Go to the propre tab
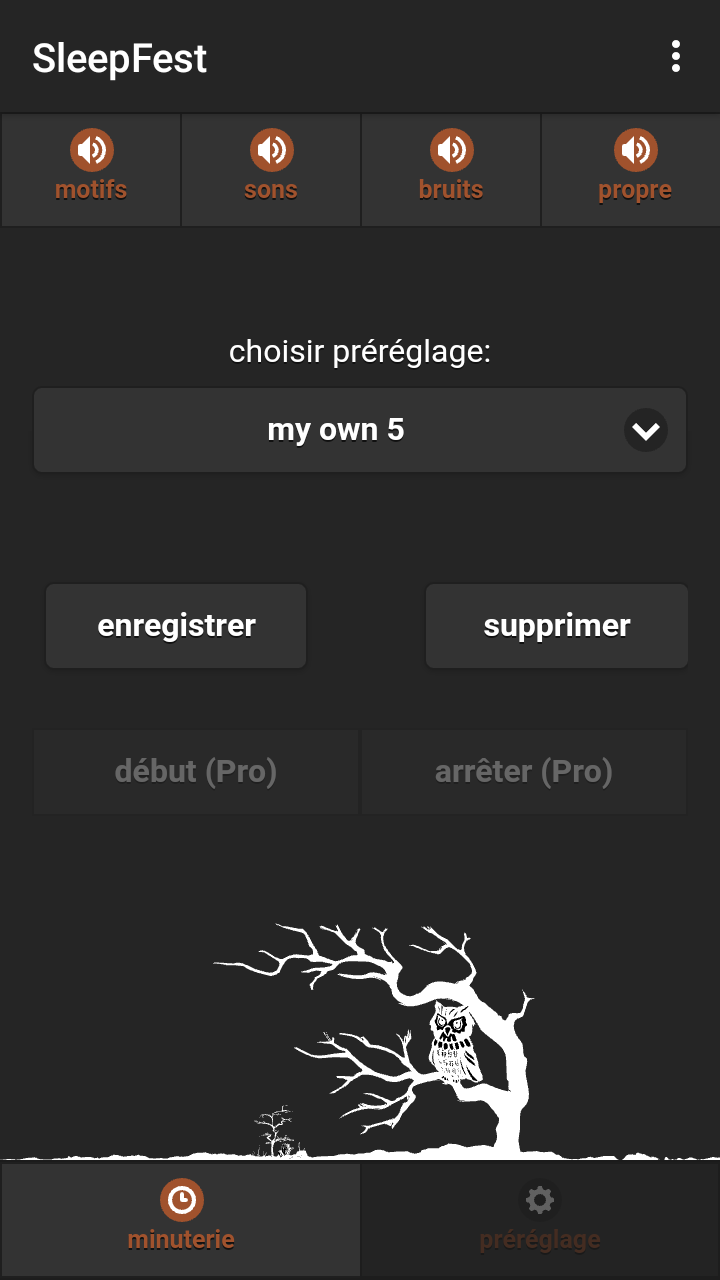Image resolution: width=720 pixels, height=1280 pixels. coord(634,169)
